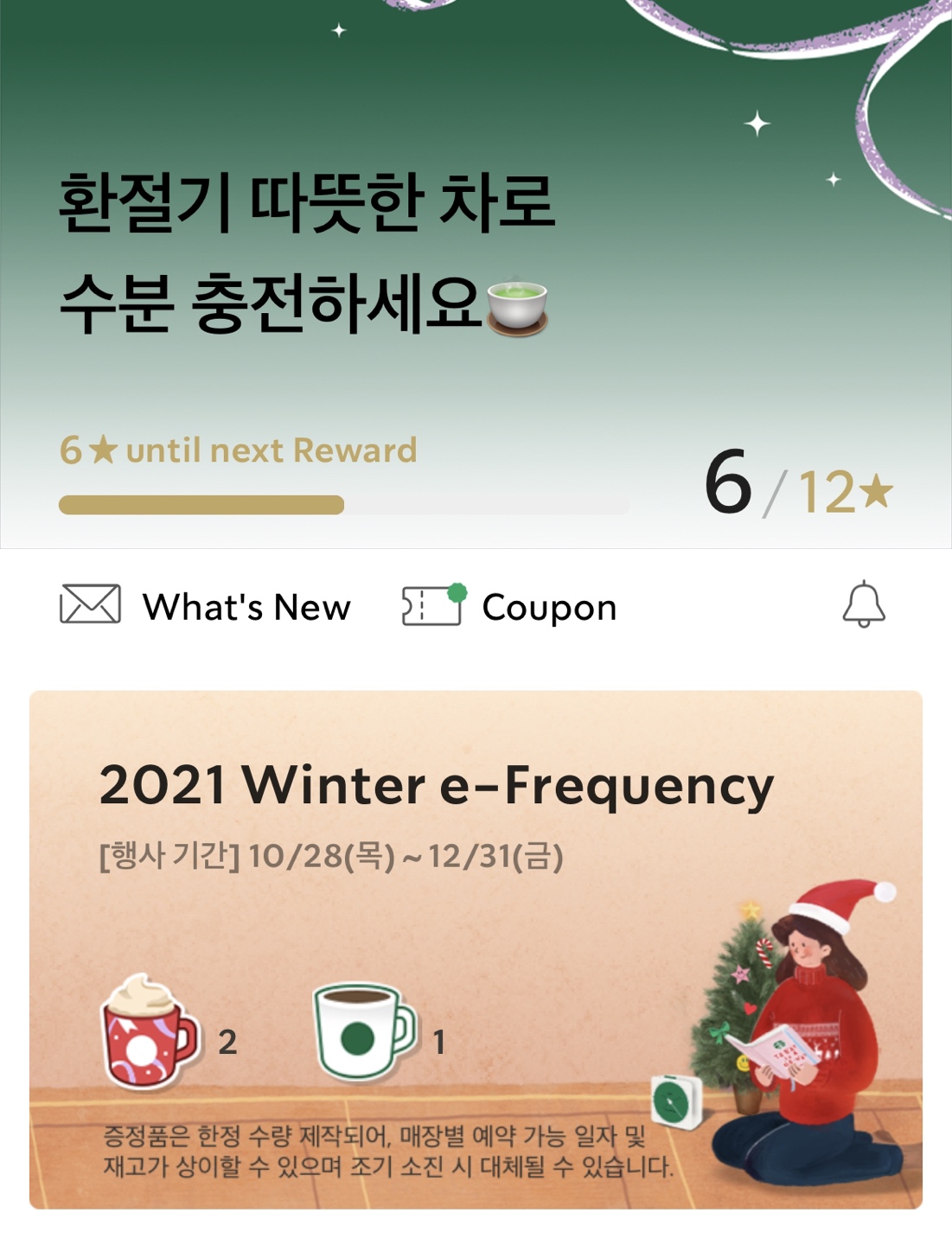The image size is (952, 1245).
Task: Open the Coupon section
Action: coord(510,606)
